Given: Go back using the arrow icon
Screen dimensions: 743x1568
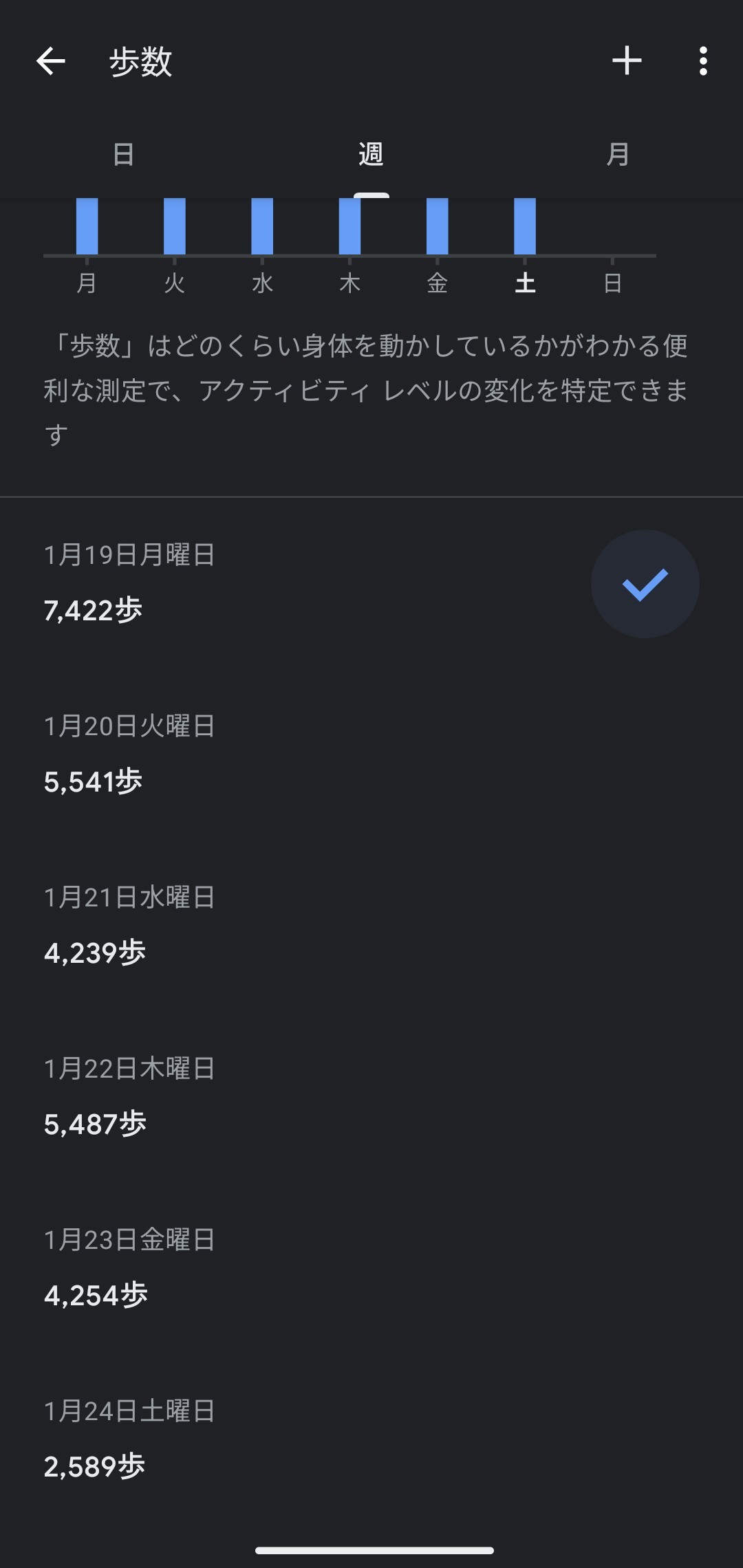Looking at the screenshot, I should (51, 61).
